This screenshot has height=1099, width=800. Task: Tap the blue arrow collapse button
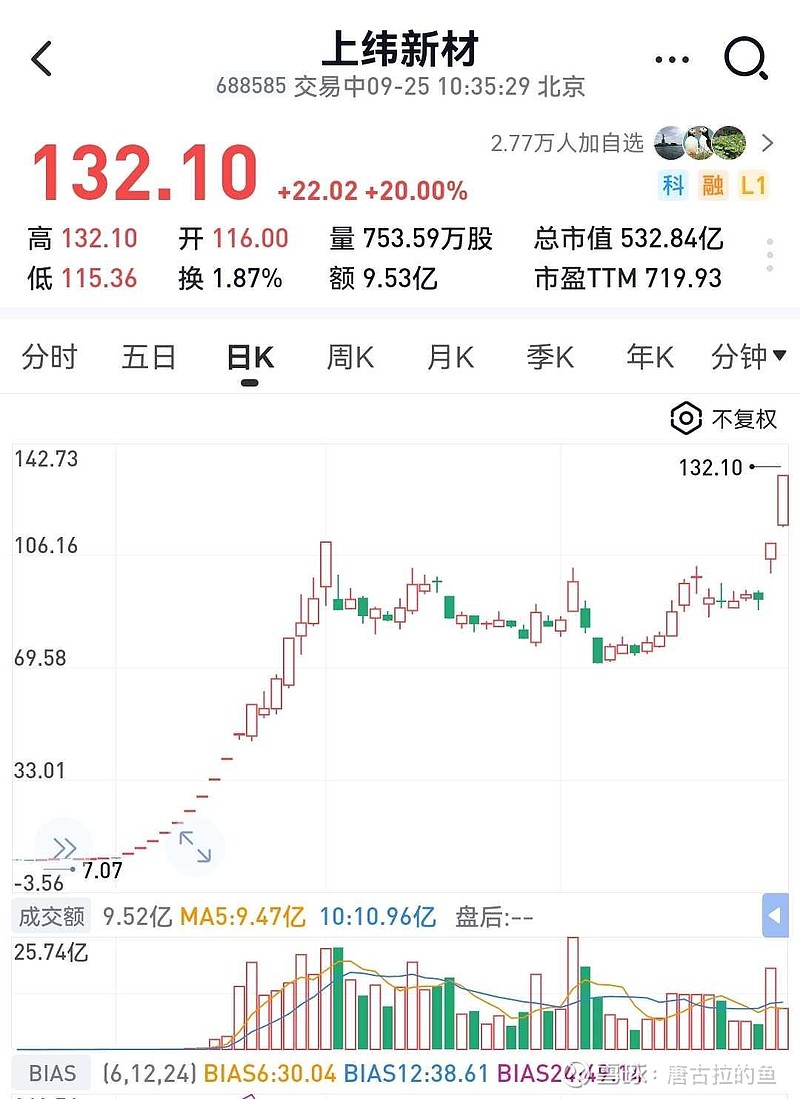point(775,915)
